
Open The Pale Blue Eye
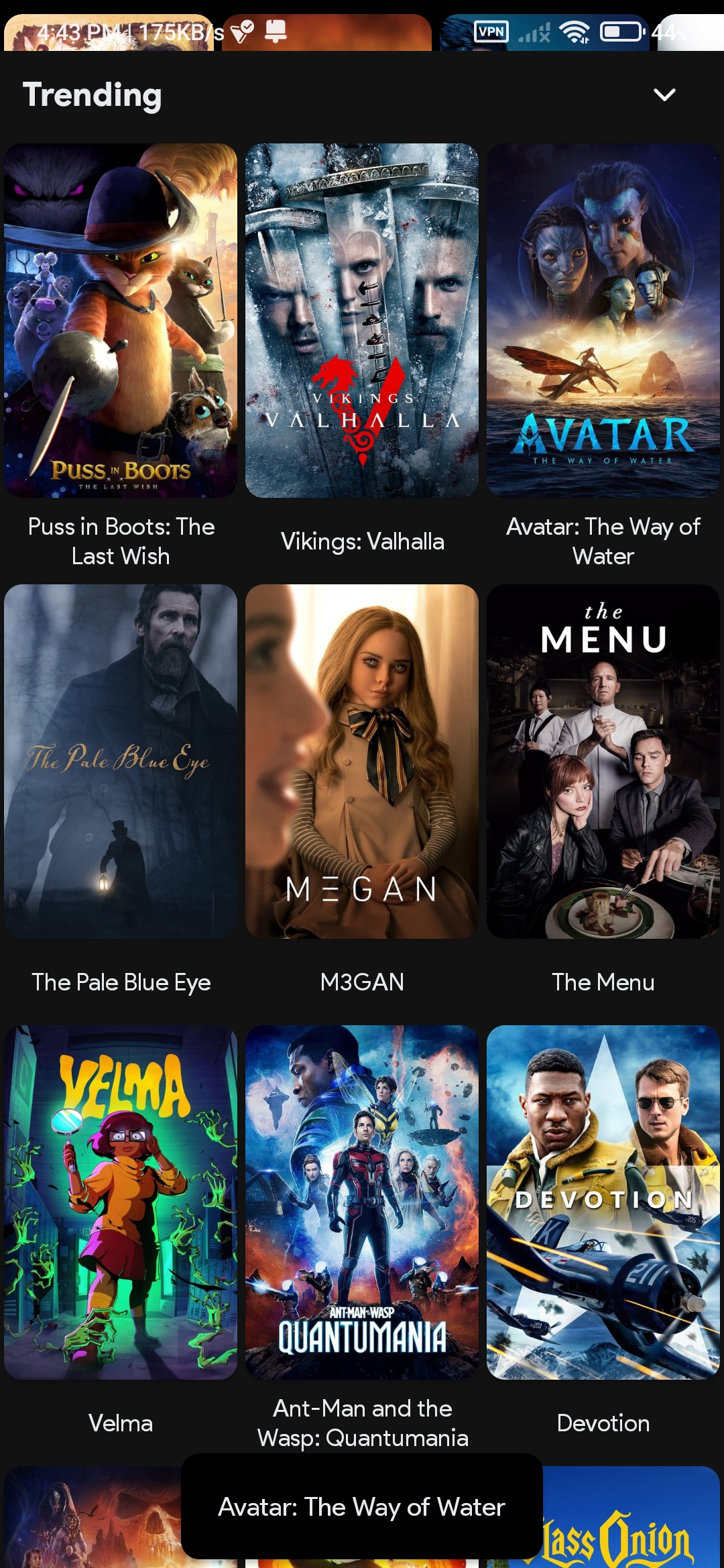click(x=121, y=761)
